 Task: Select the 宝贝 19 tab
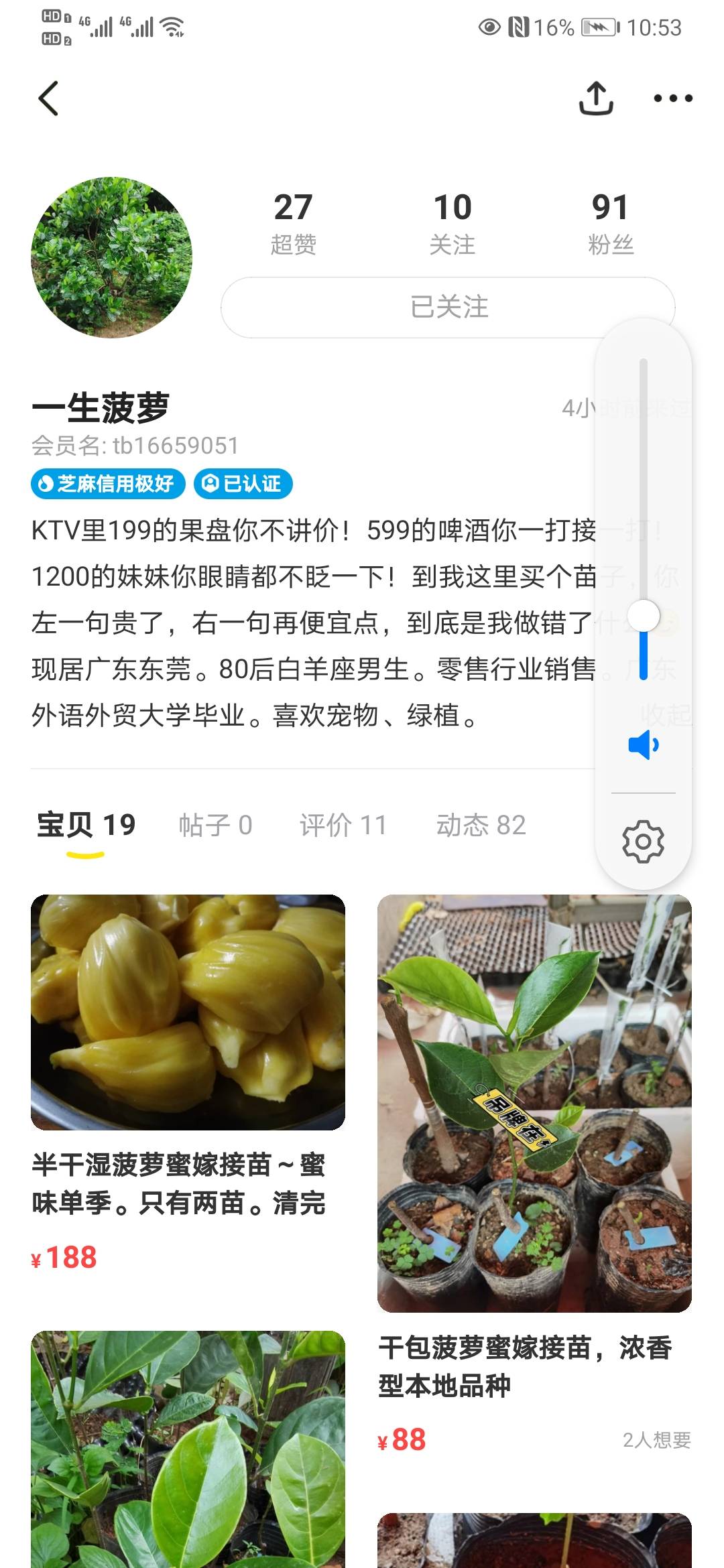point(86,825)
